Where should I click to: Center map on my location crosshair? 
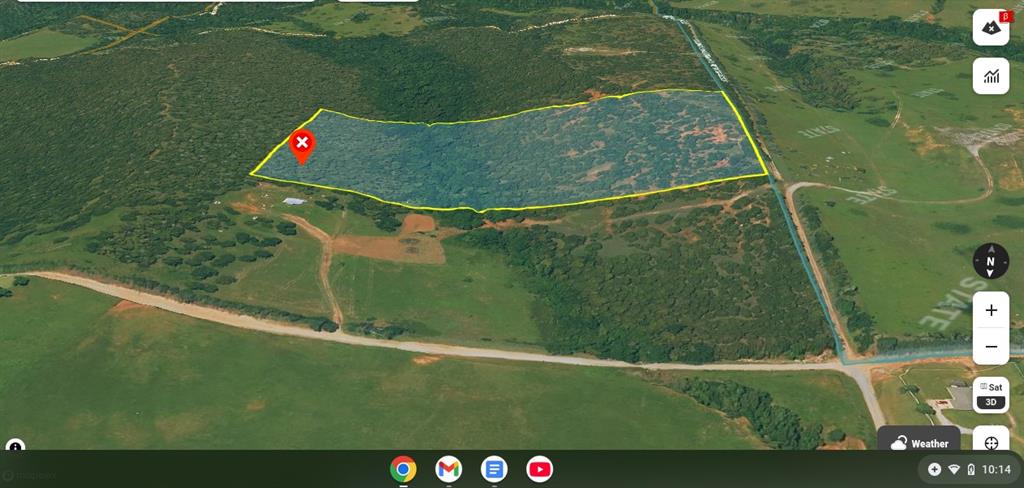click(991, 442)
